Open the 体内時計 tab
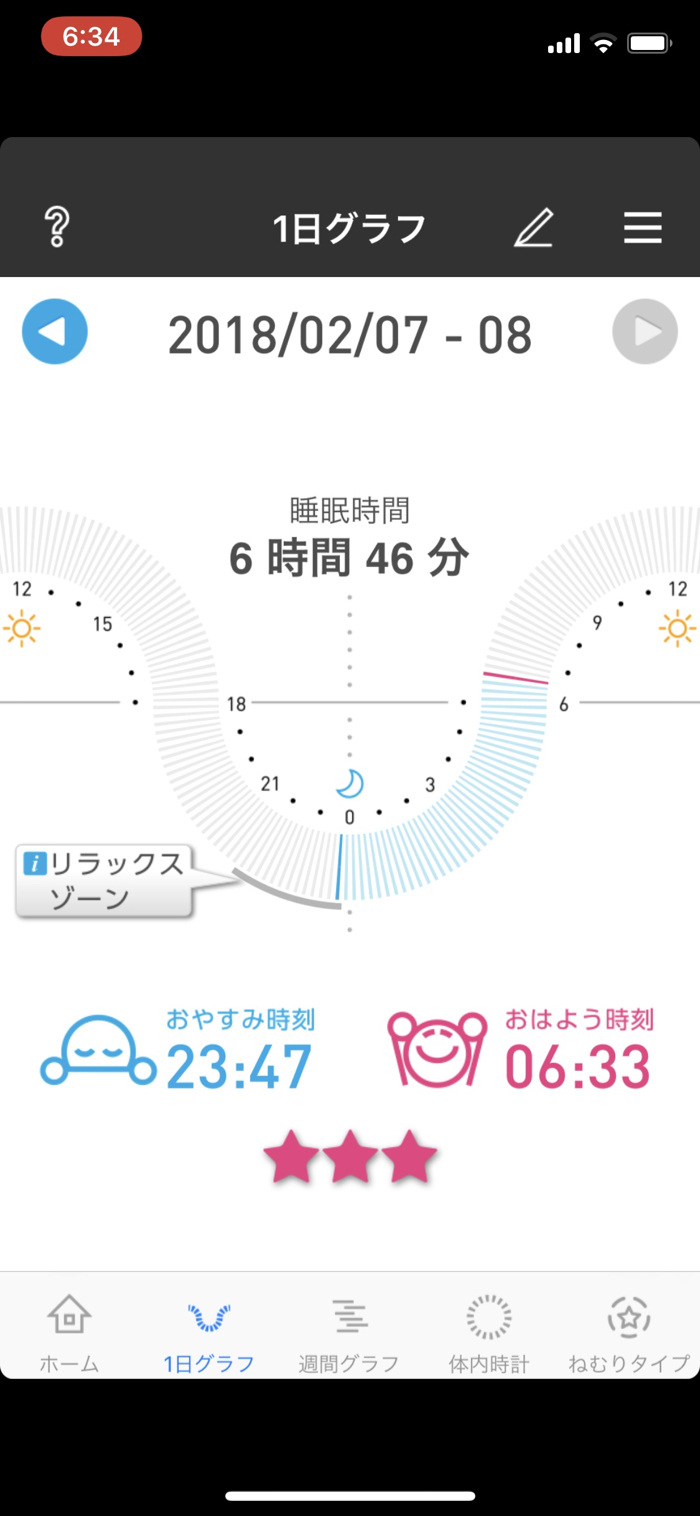 [489, 1332]
